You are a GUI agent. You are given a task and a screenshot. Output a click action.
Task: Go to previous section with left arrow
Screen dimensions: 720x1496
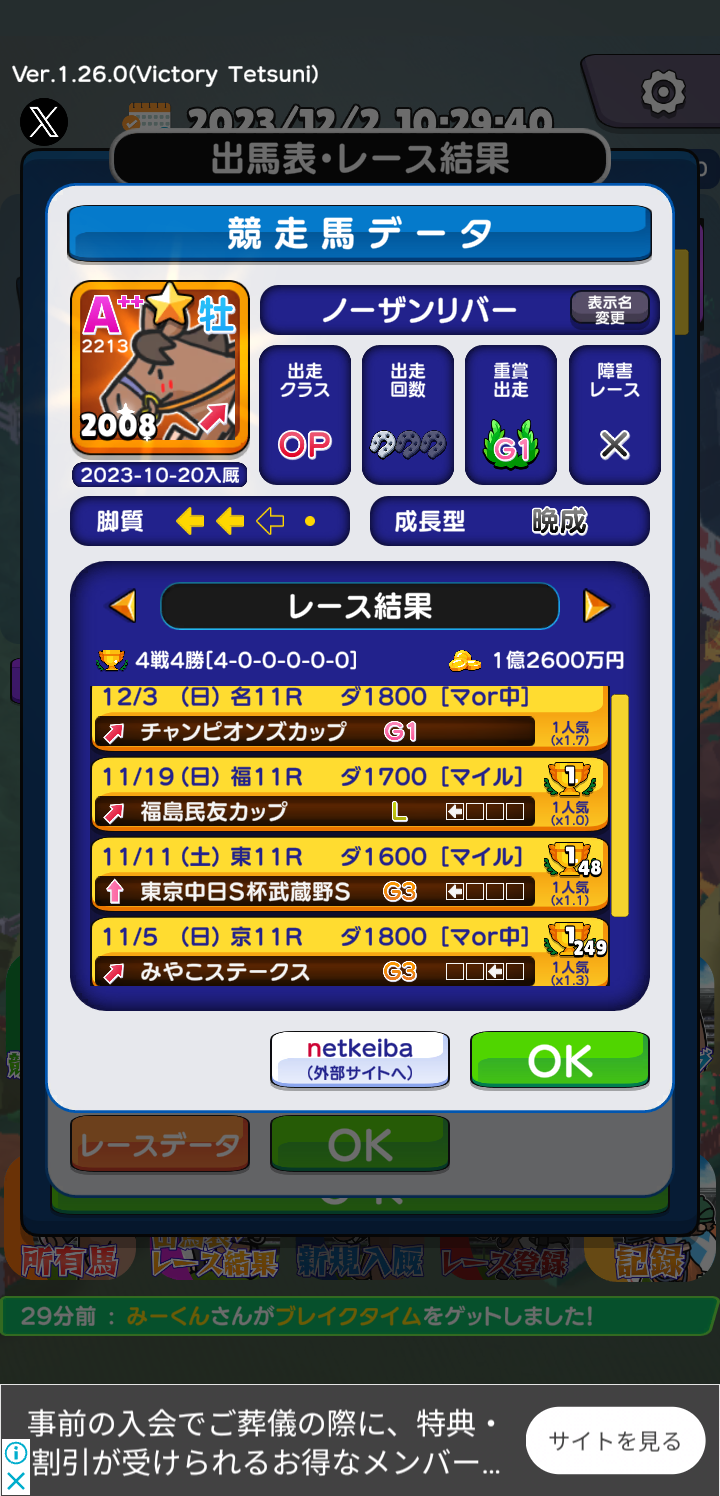point(122,605)
